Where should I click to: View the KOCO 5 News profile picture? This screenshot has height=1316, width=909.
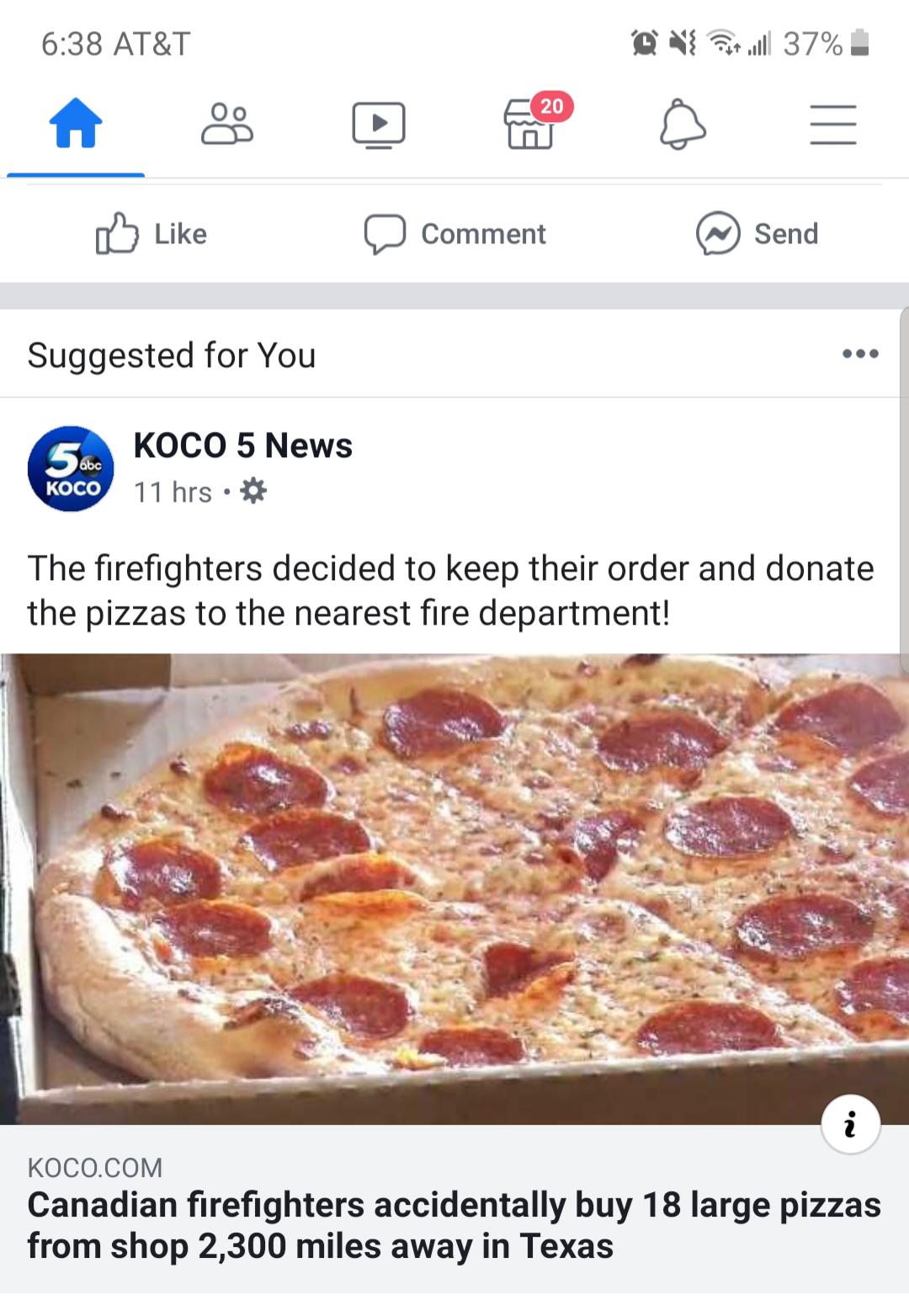(72, 468)
